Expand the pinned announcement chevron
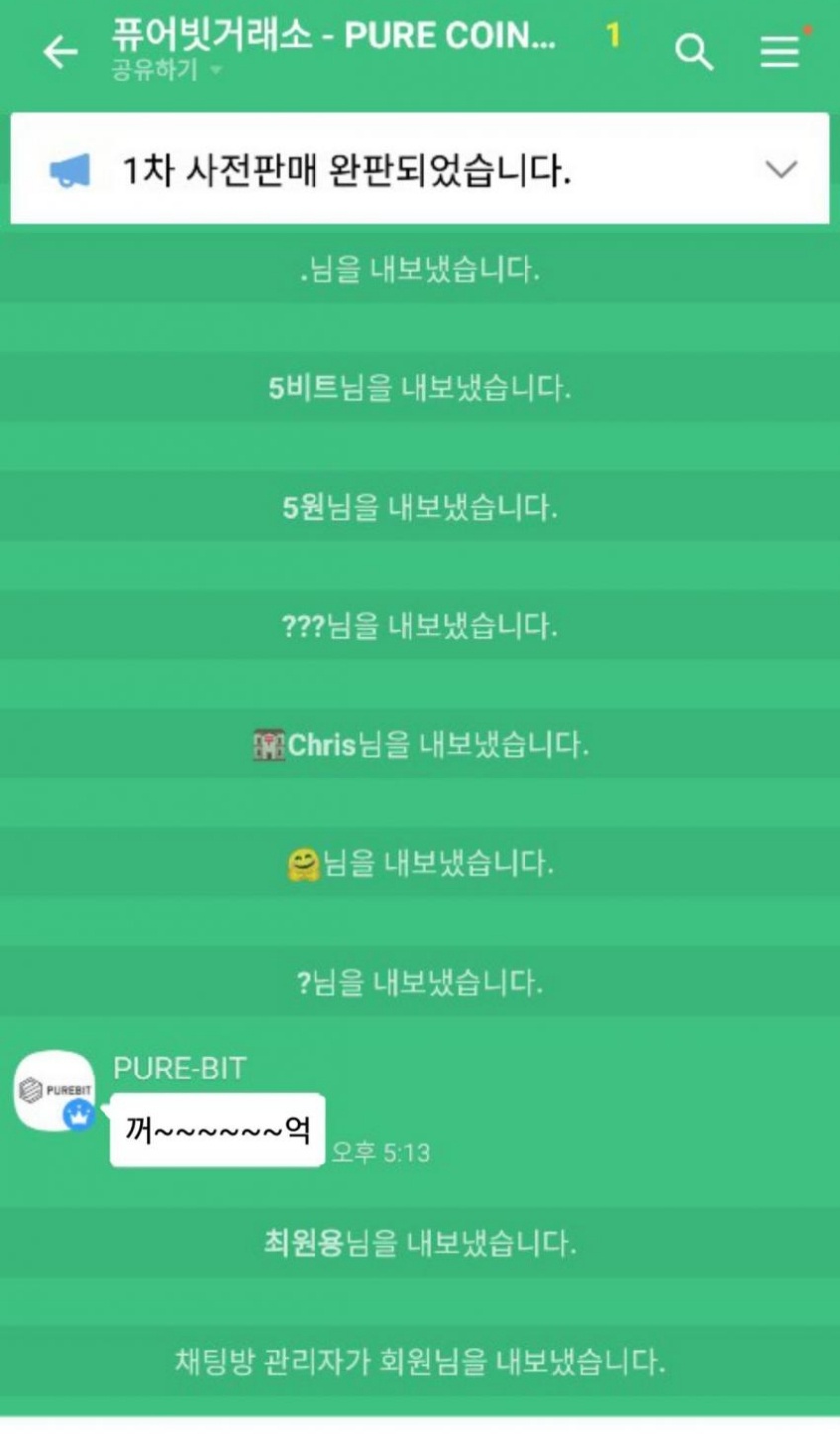The height and width of the screenshot is (1434, 840). pos(781,170)
